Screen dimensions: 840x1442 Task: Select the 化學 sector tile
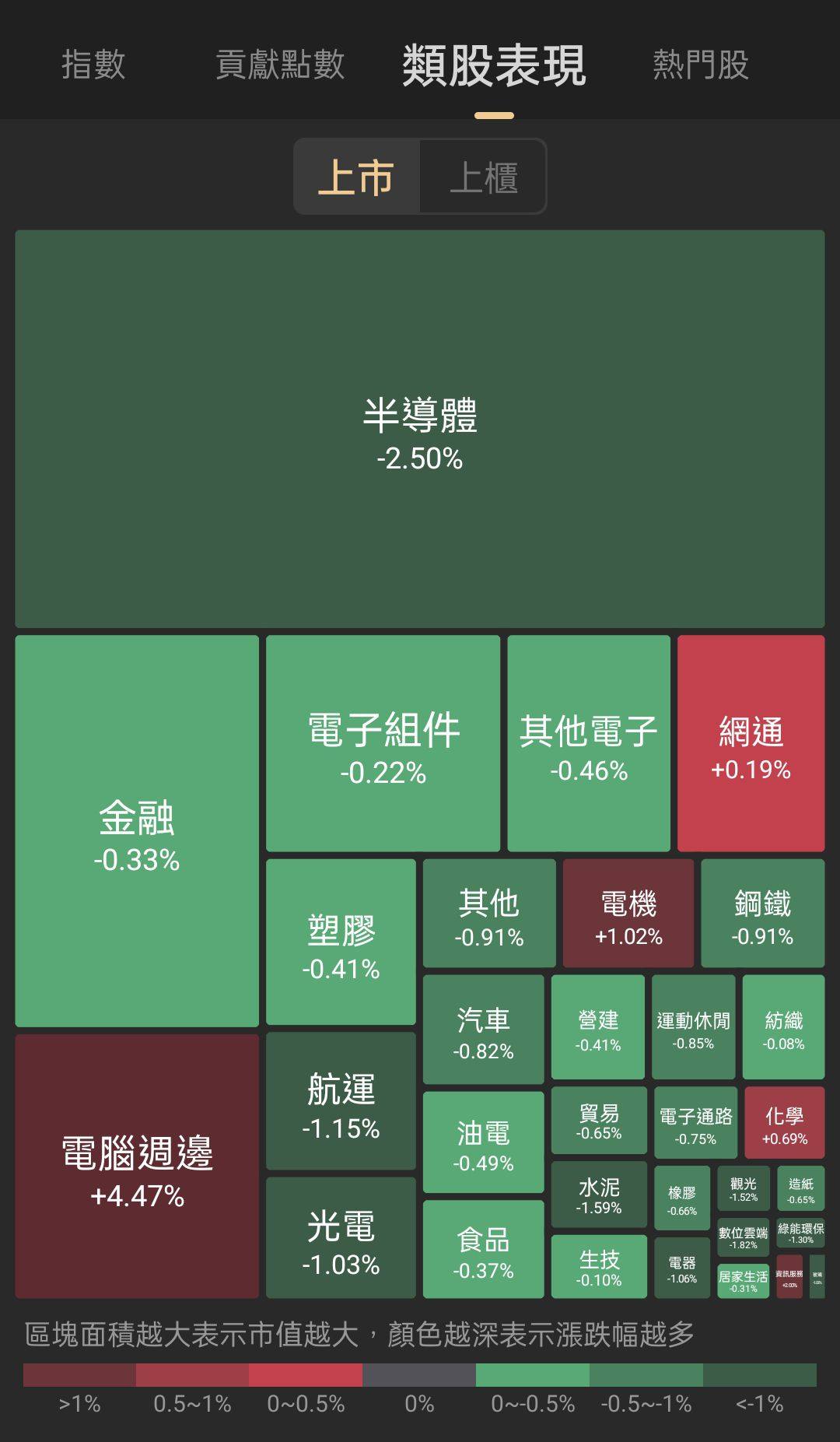(x=784, y=1123)
